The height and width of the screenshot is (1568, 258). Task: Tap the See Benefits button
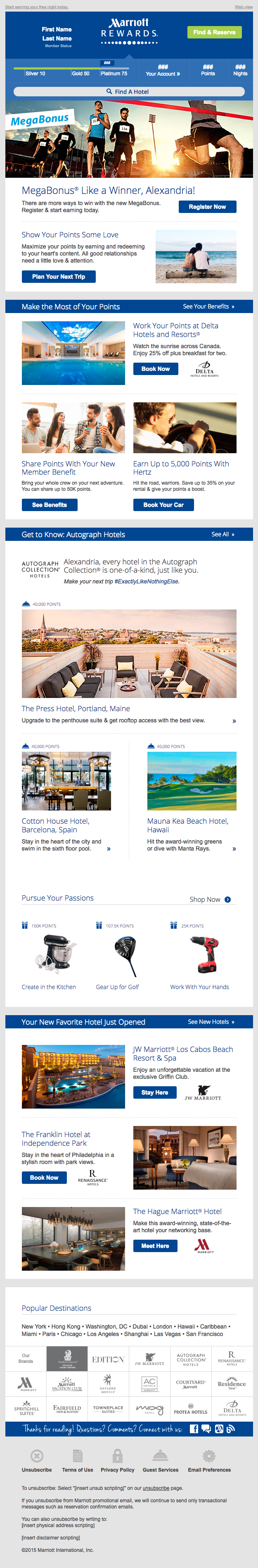(49, 504)
